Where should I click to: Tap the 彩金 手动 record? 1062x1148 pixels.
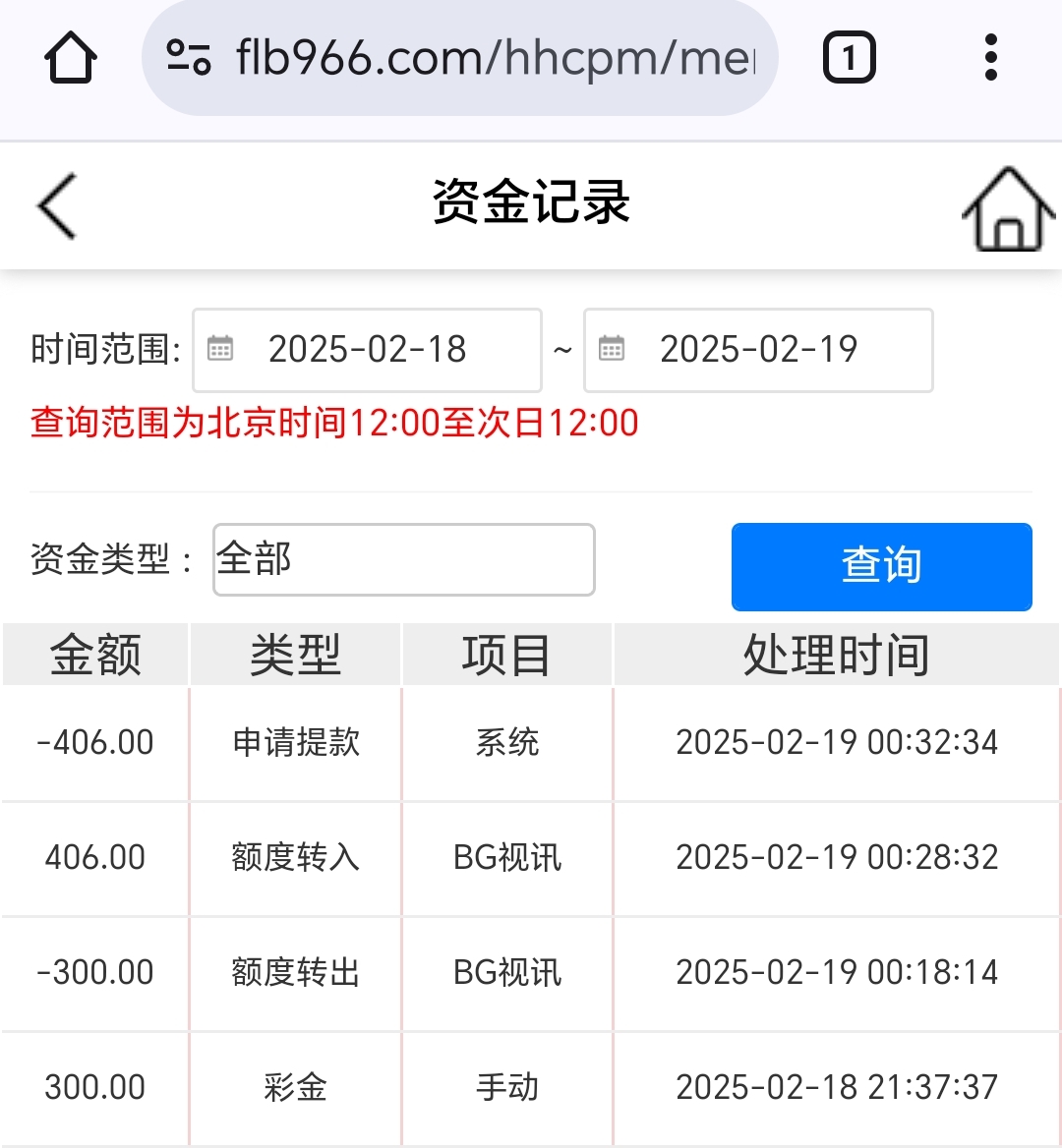click(531, 1087)
